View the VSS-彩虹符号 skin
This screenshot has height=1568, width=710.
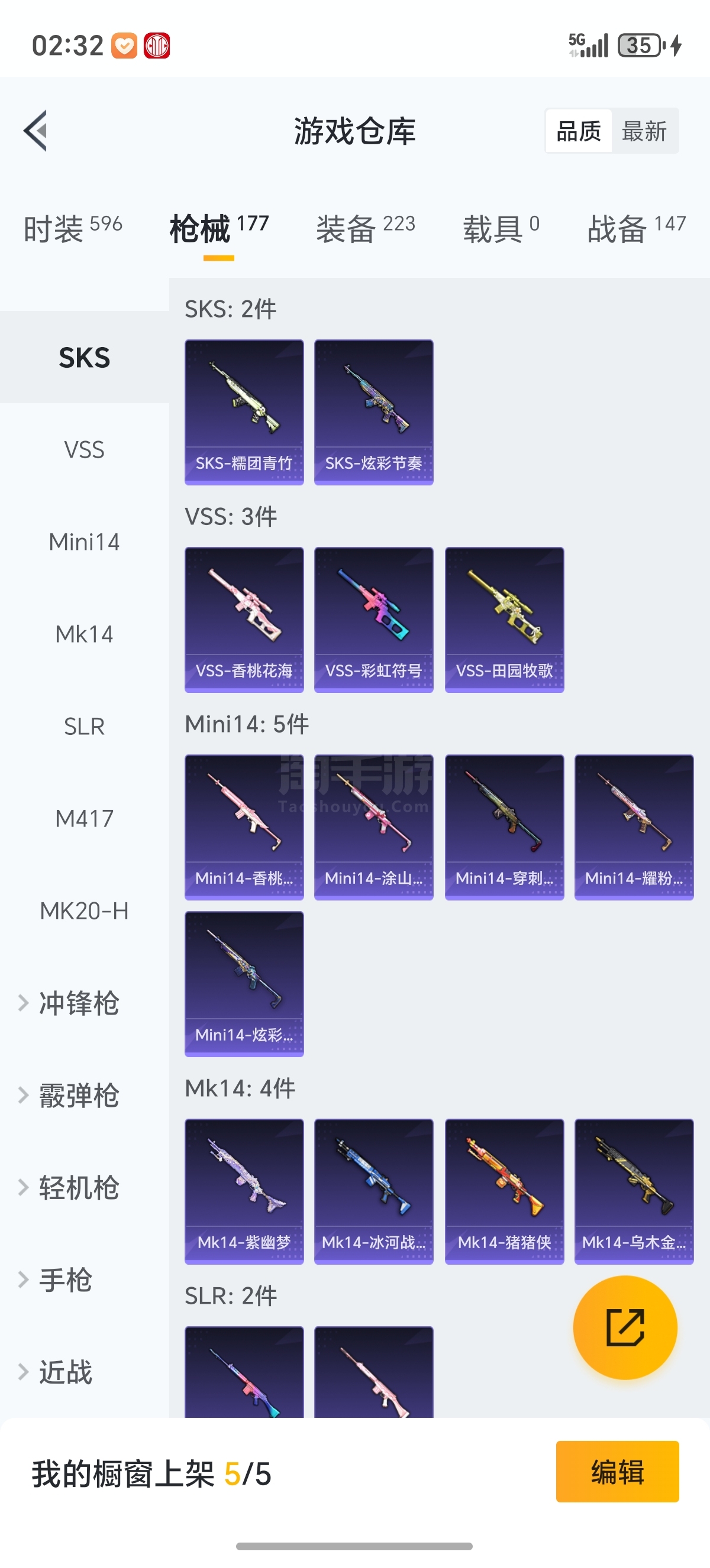(374, 620)
